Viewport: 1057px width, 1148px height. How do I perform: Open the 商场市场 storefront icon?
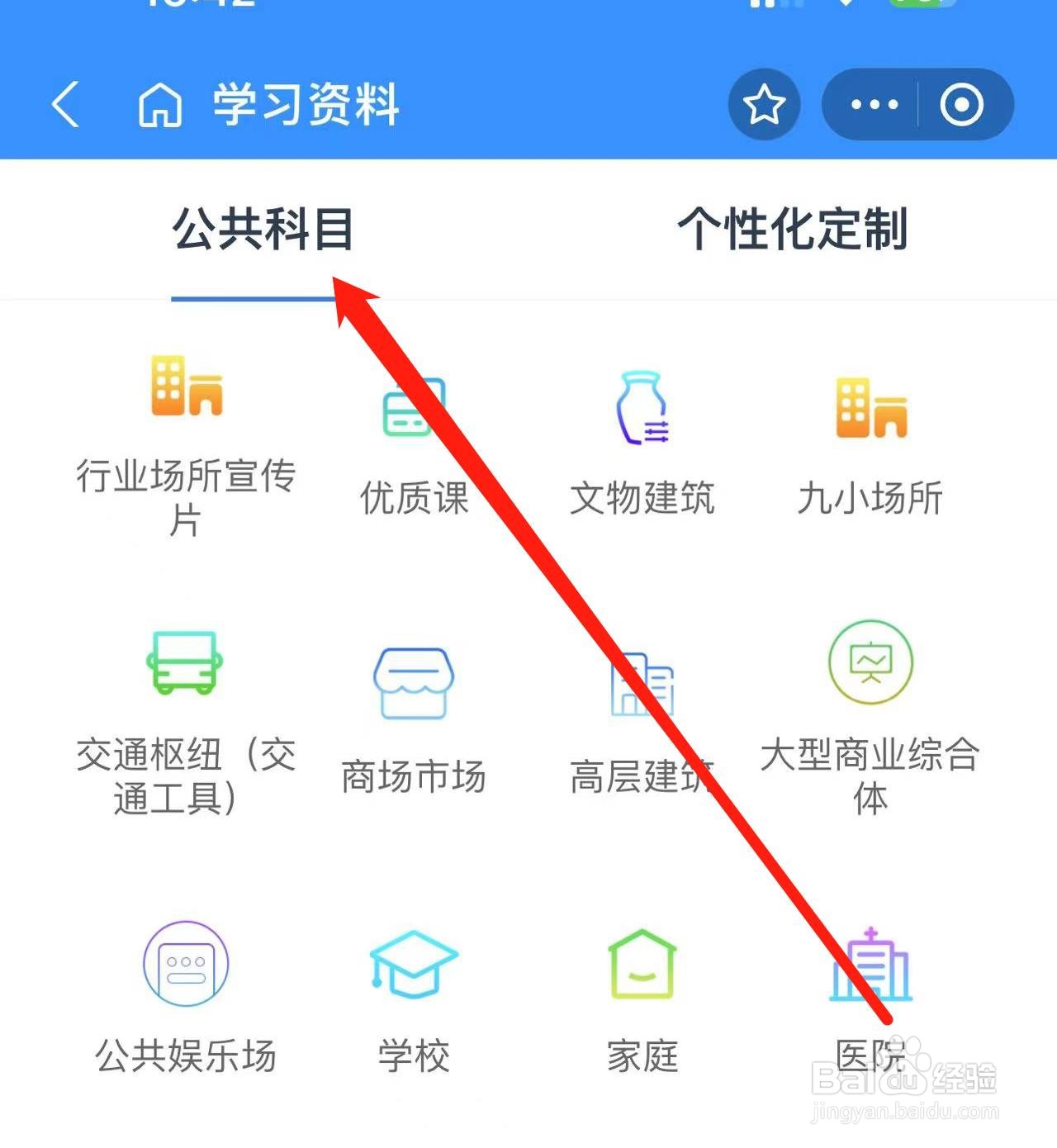[413, 681]
